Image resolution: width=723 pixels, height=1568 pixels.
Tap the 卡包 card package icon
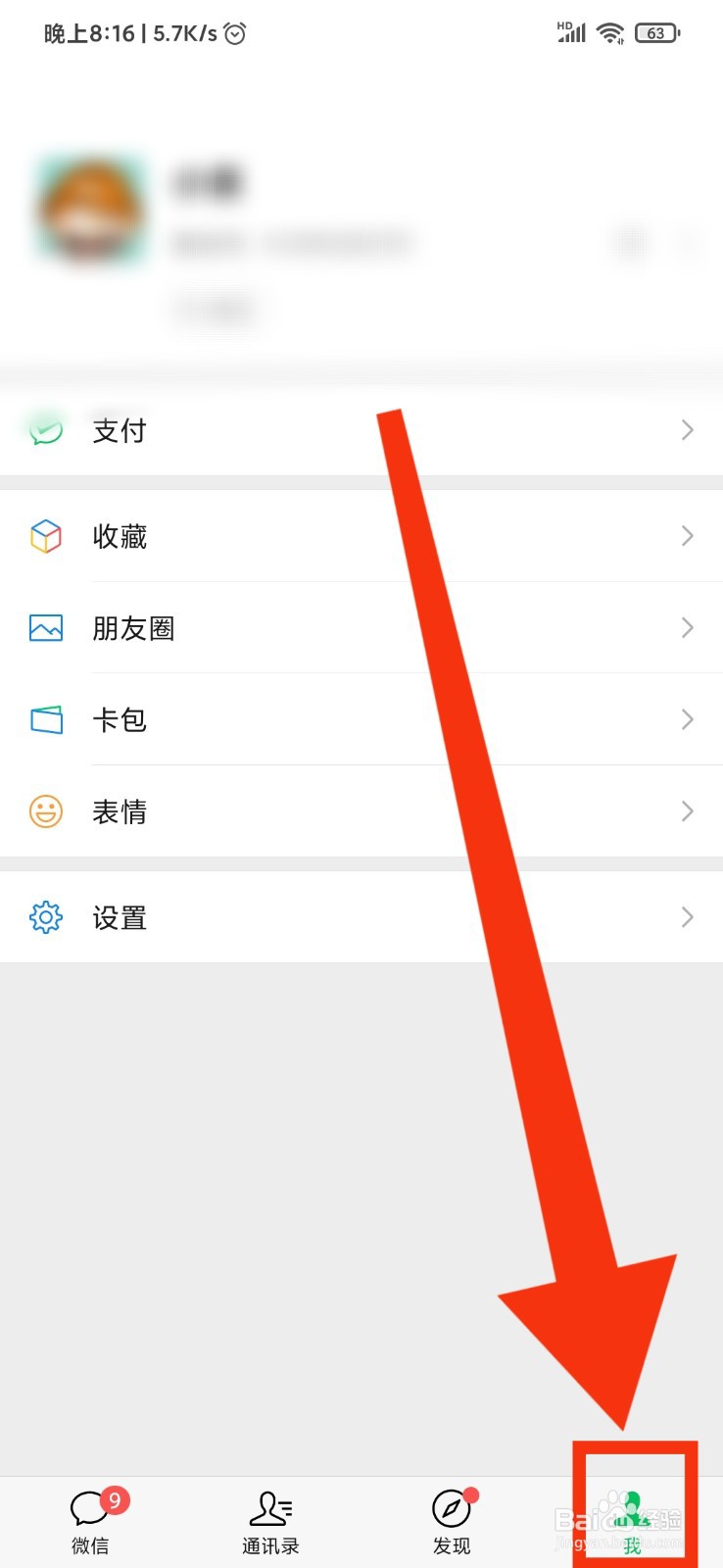point(45,719)
